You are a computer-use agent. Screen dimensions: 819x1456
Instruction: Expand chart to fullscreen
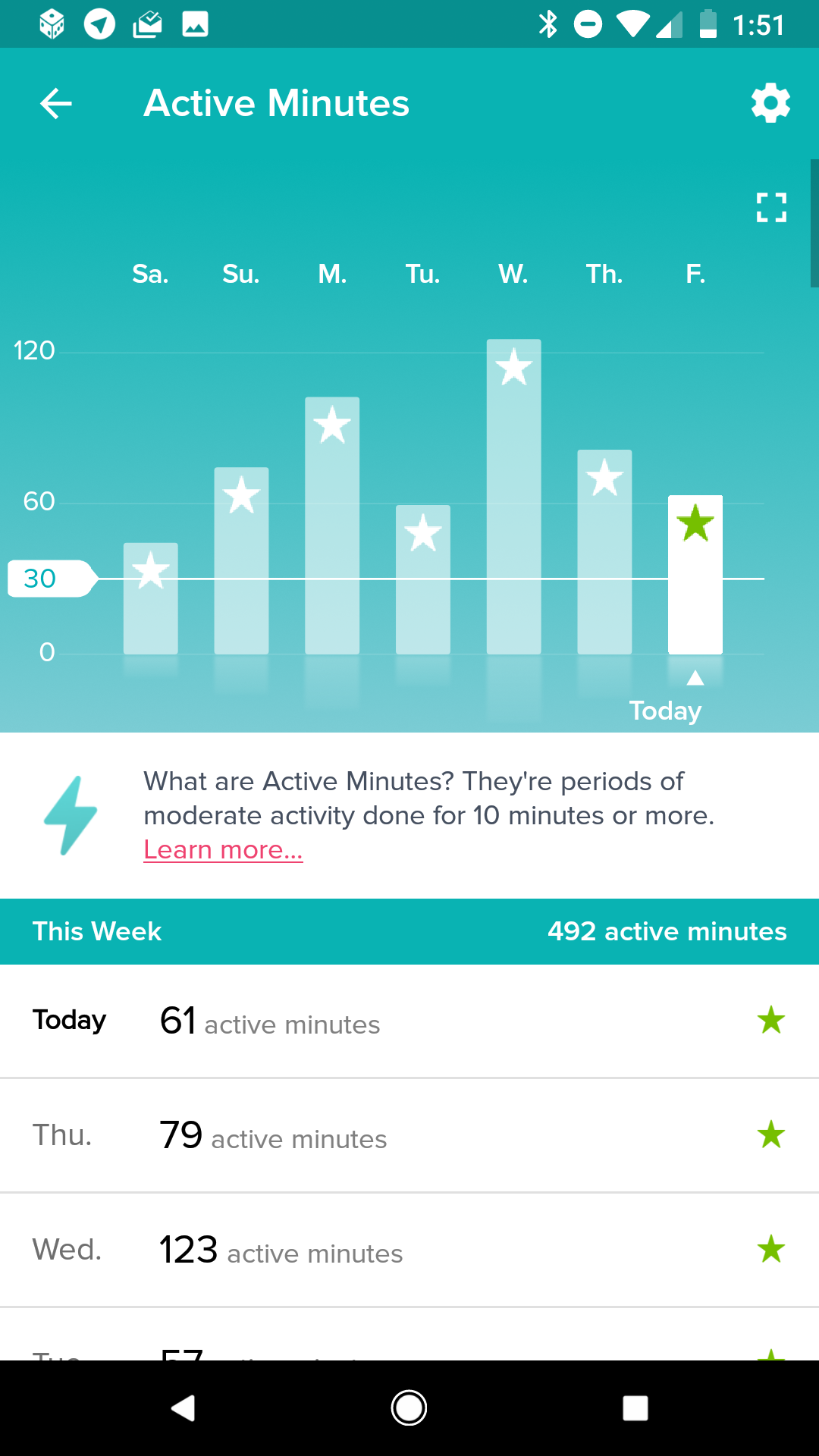pyautogui.click(x=771, y=207)
